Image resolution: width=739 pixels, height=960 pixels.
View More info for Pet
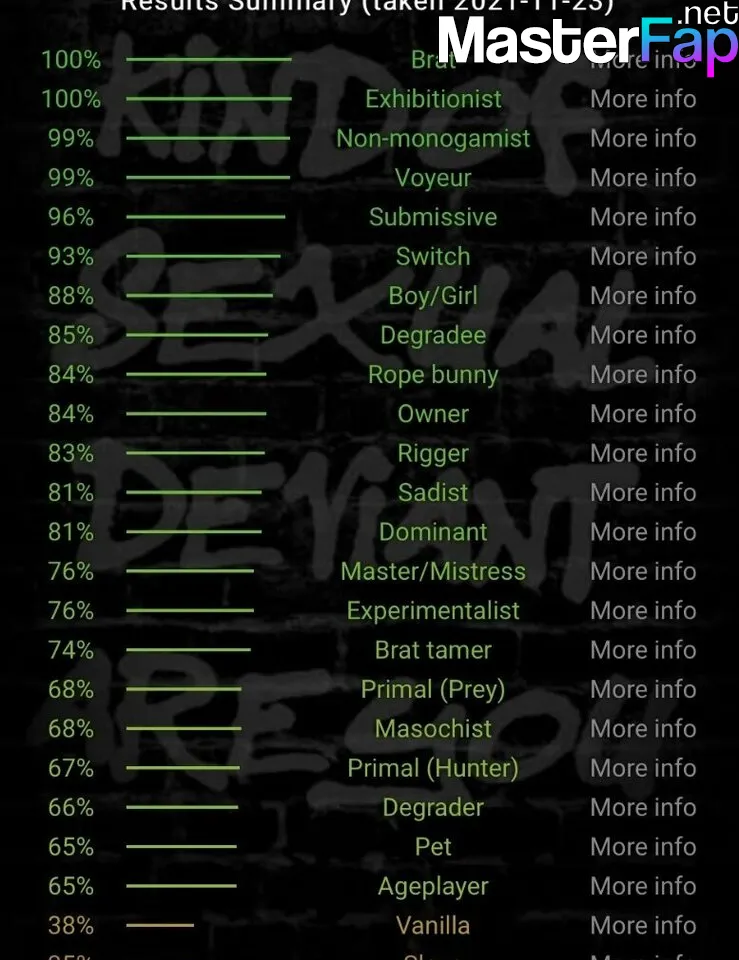tap(643, 846)
